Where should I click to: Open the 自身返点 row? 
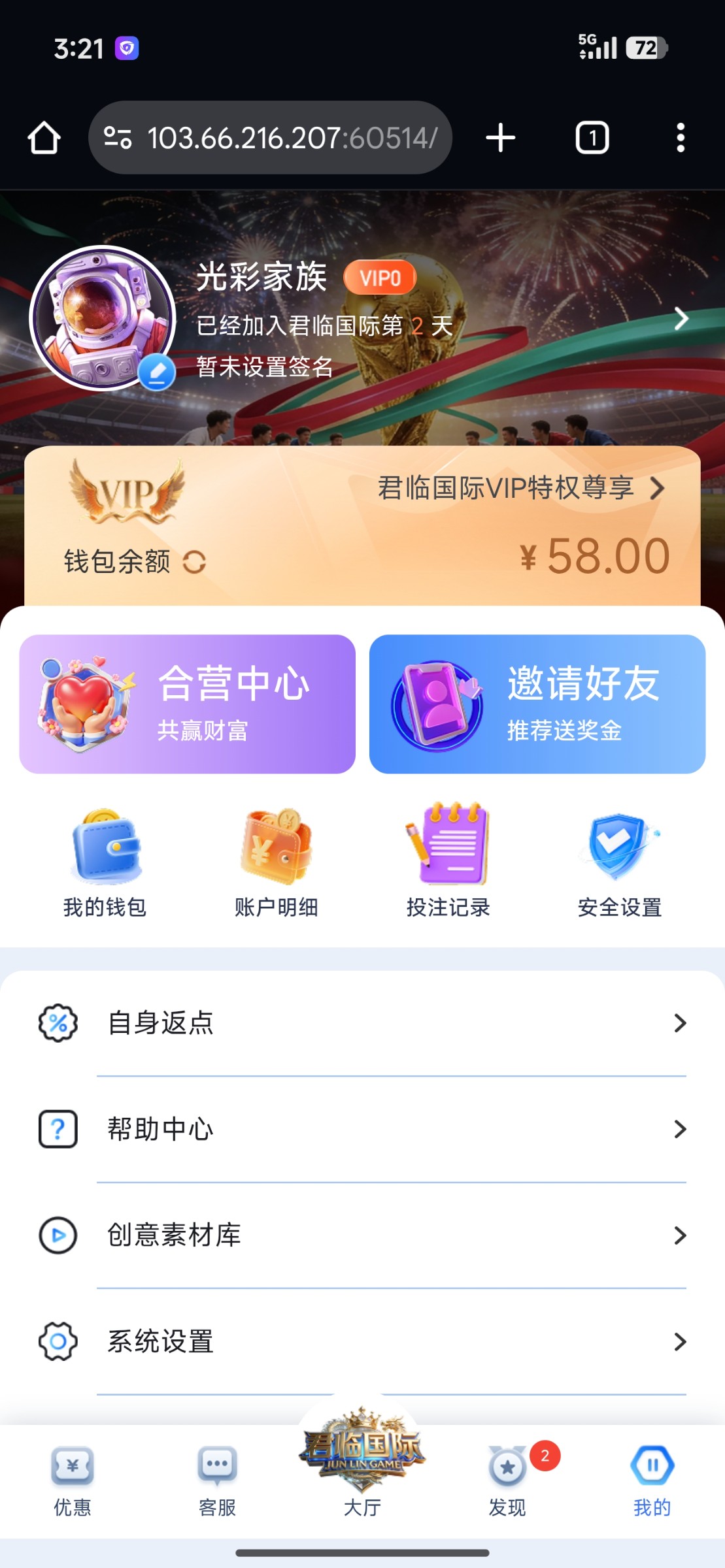[x=362, y=1023]
